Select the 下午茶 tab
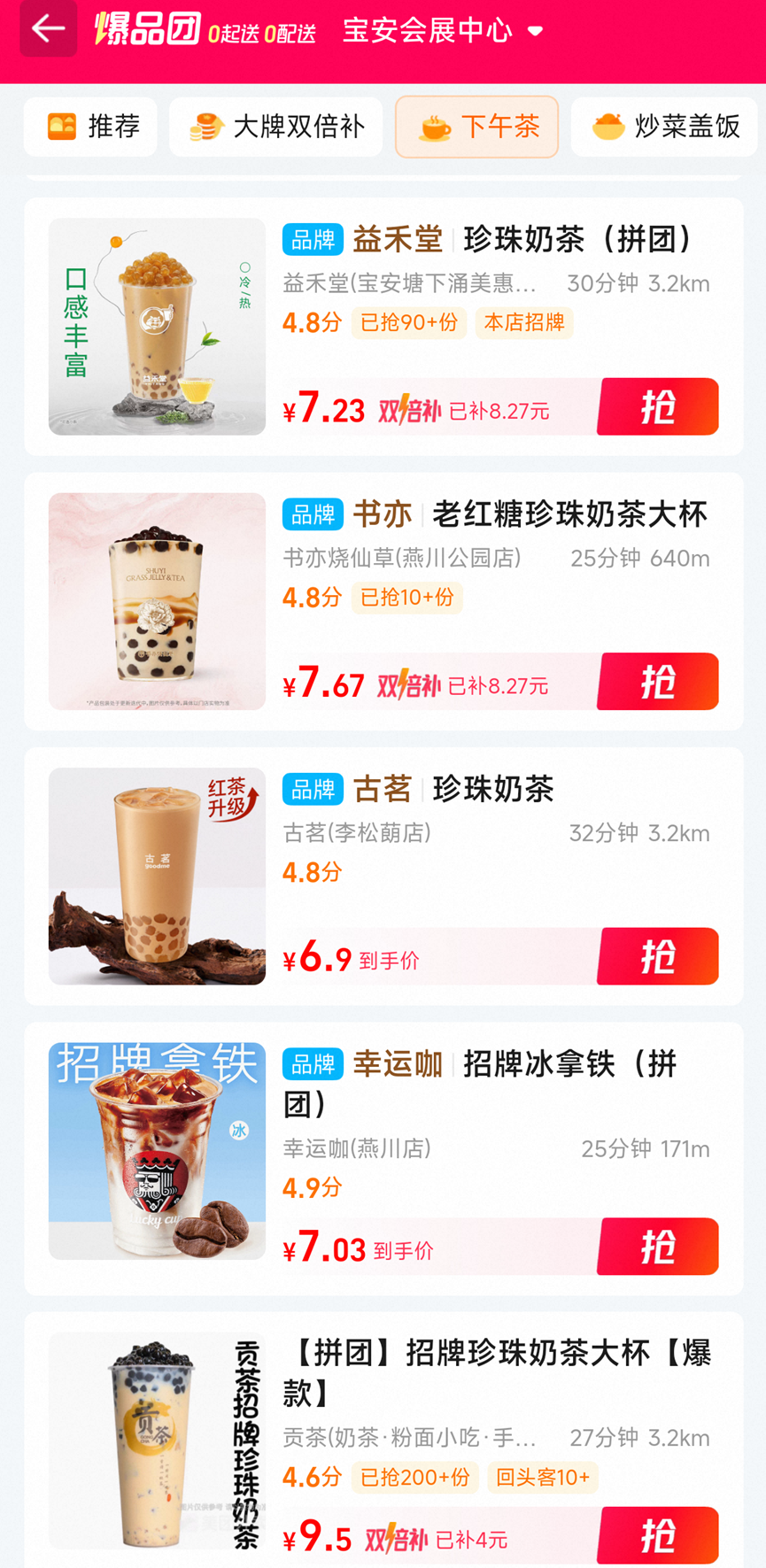The height and width of the screenshot is (1568, 766). tap(477, 127)
